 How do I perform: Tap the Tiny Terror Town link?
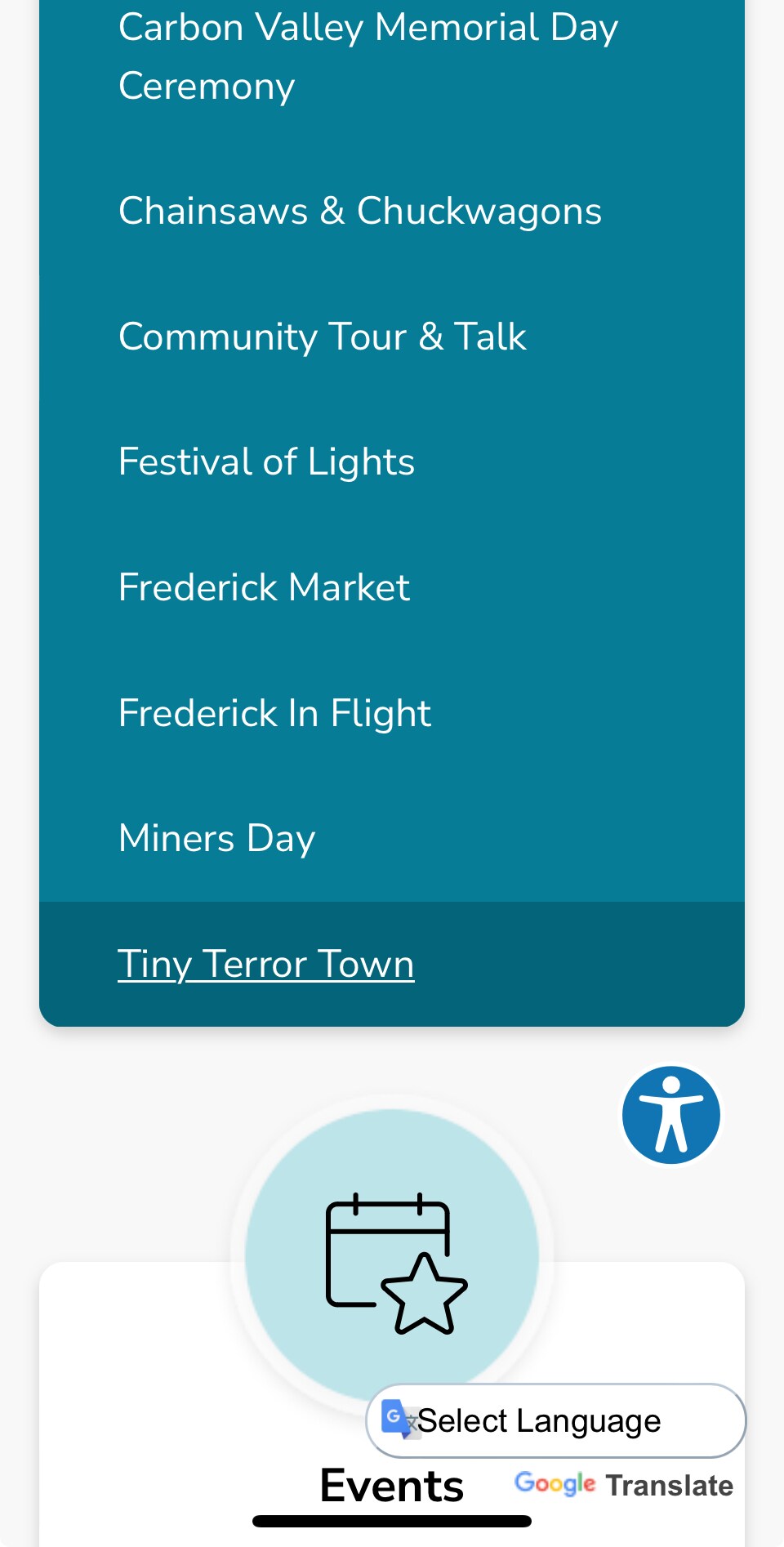click(266, 964)
